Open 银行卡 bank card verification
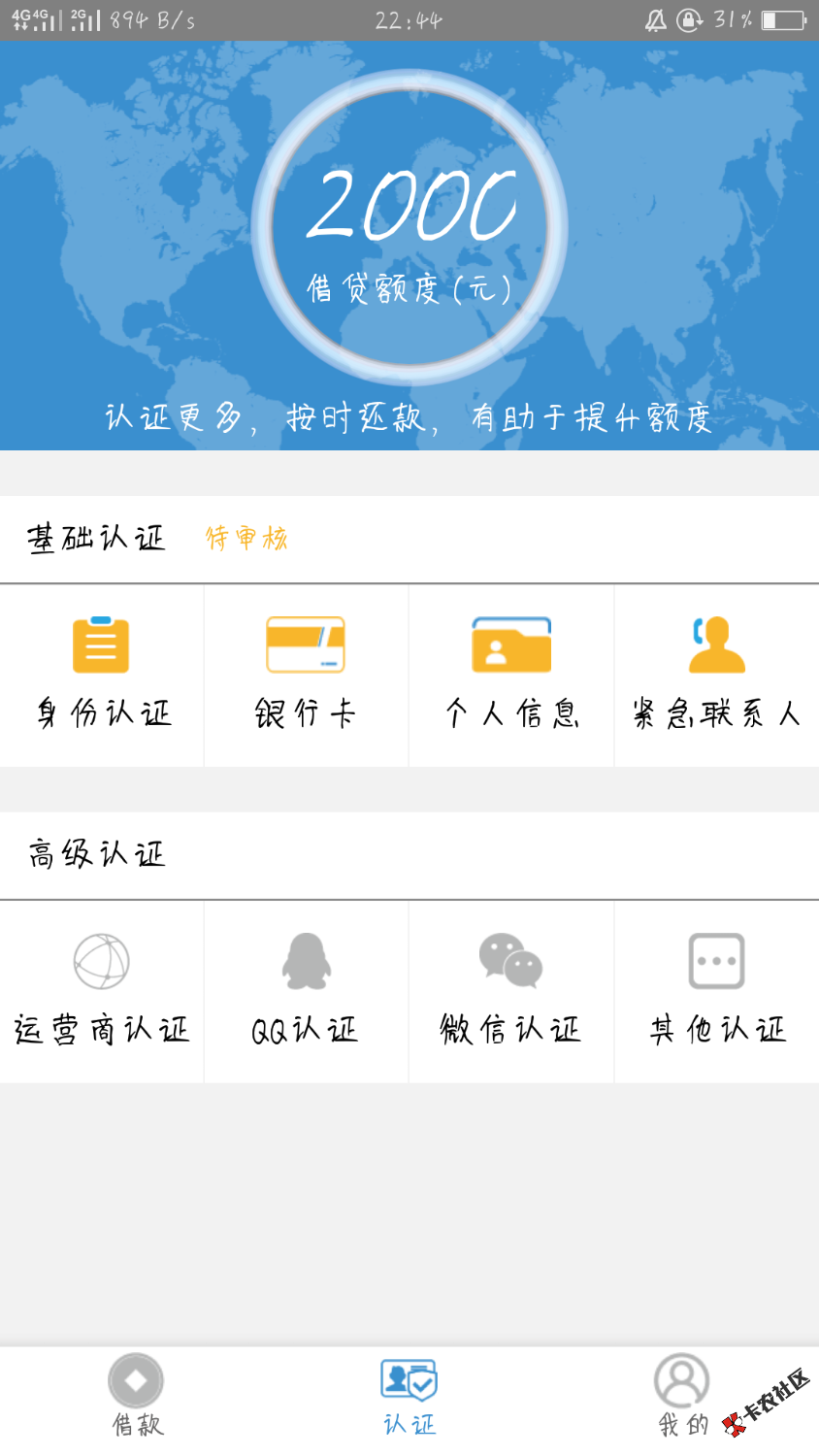Image resolution: width=819 pixels, height=1456 pixels. pos(306,674)
